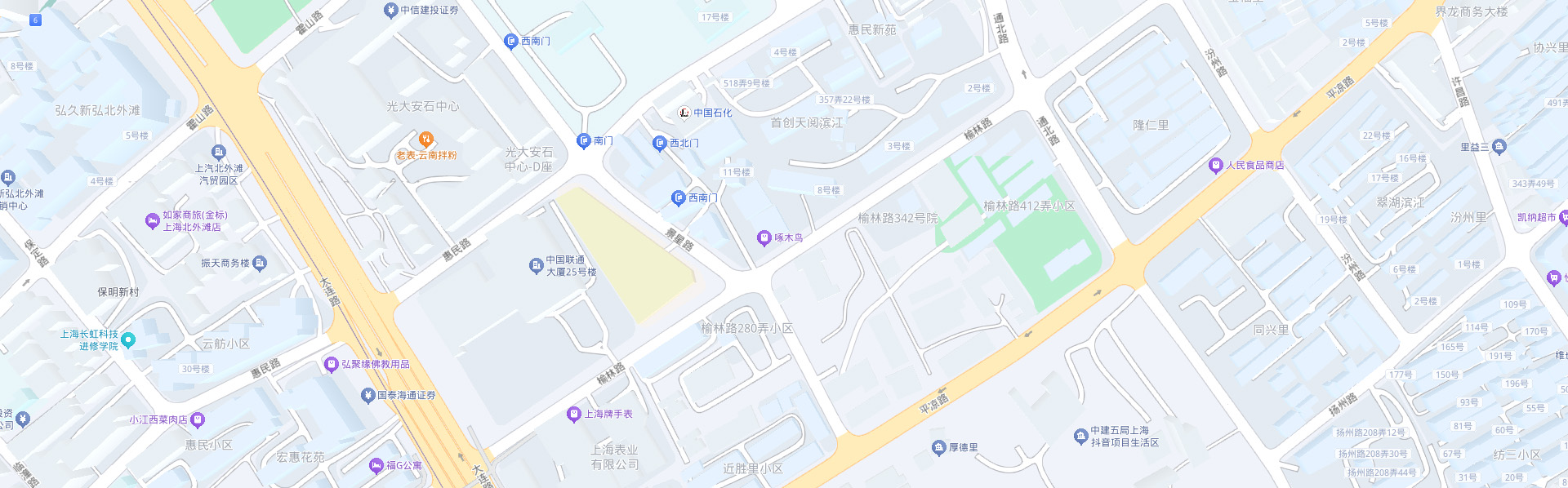Open the 福G公寓 marker
Screen dimensions: 1568x488
tap(376, 466)
